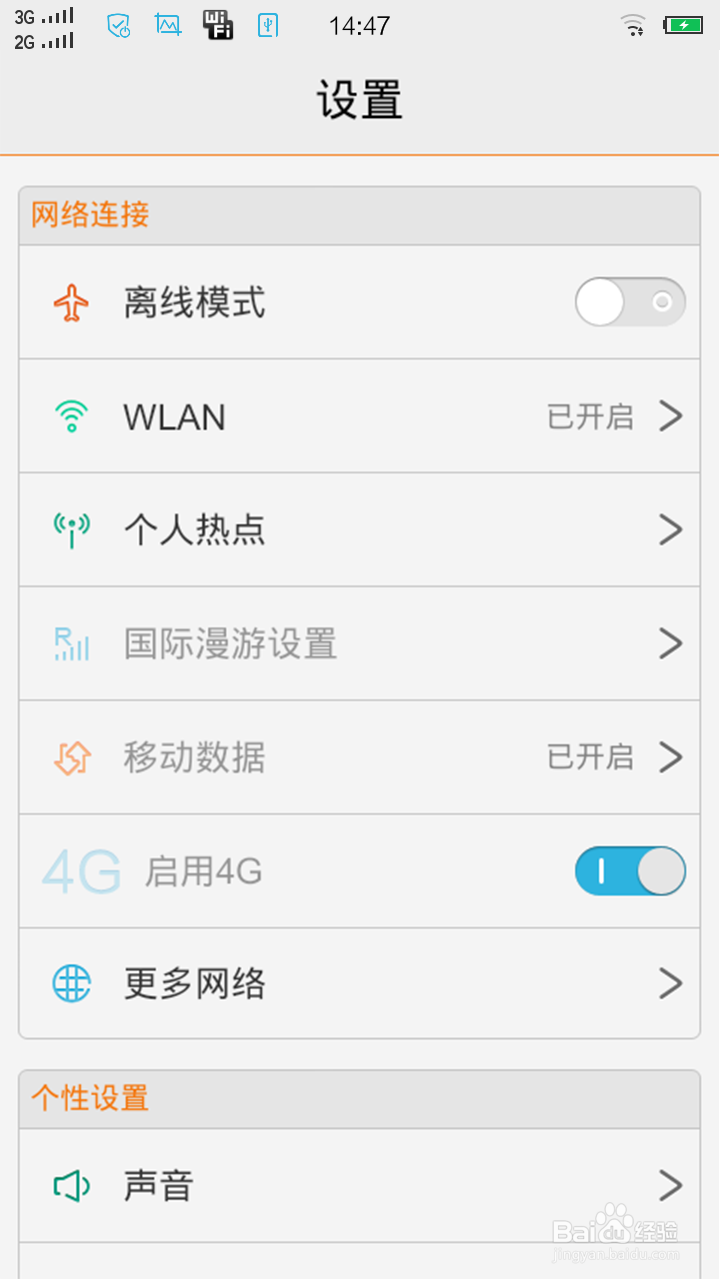Click the speaker icon beside 声音
The image size is (720, 1280).
tap(70, 1185)
